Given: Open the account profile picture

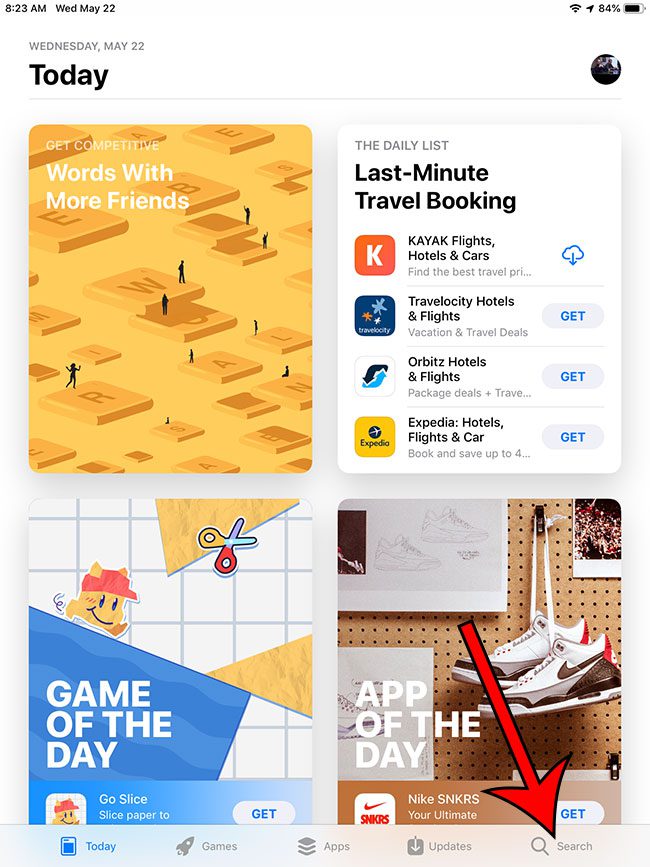Looking at the screenshot, I should point(605,70).
